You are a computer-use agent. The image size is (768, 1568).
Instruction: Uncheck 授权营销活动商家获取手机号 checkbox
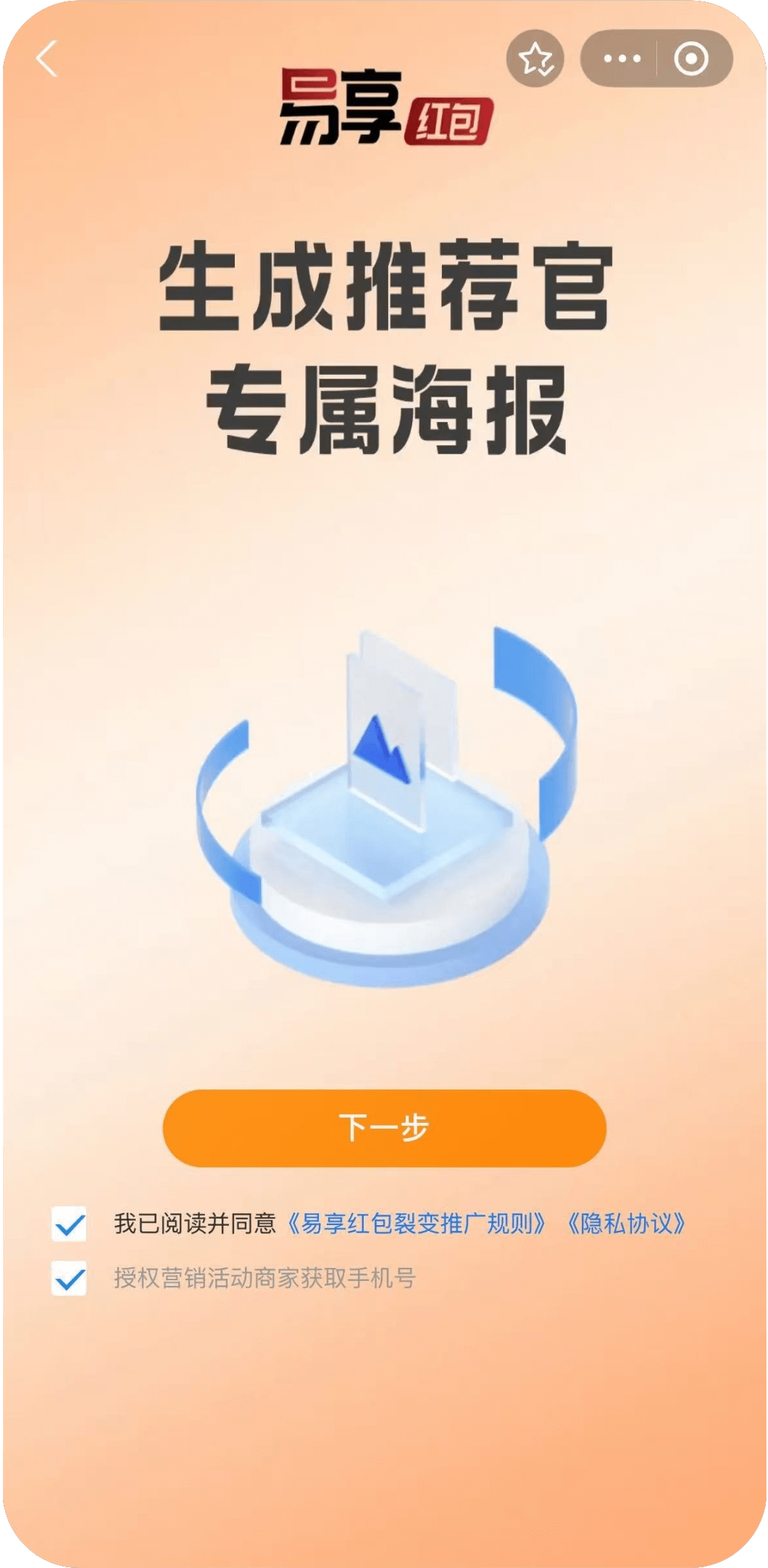point(70,1278)
